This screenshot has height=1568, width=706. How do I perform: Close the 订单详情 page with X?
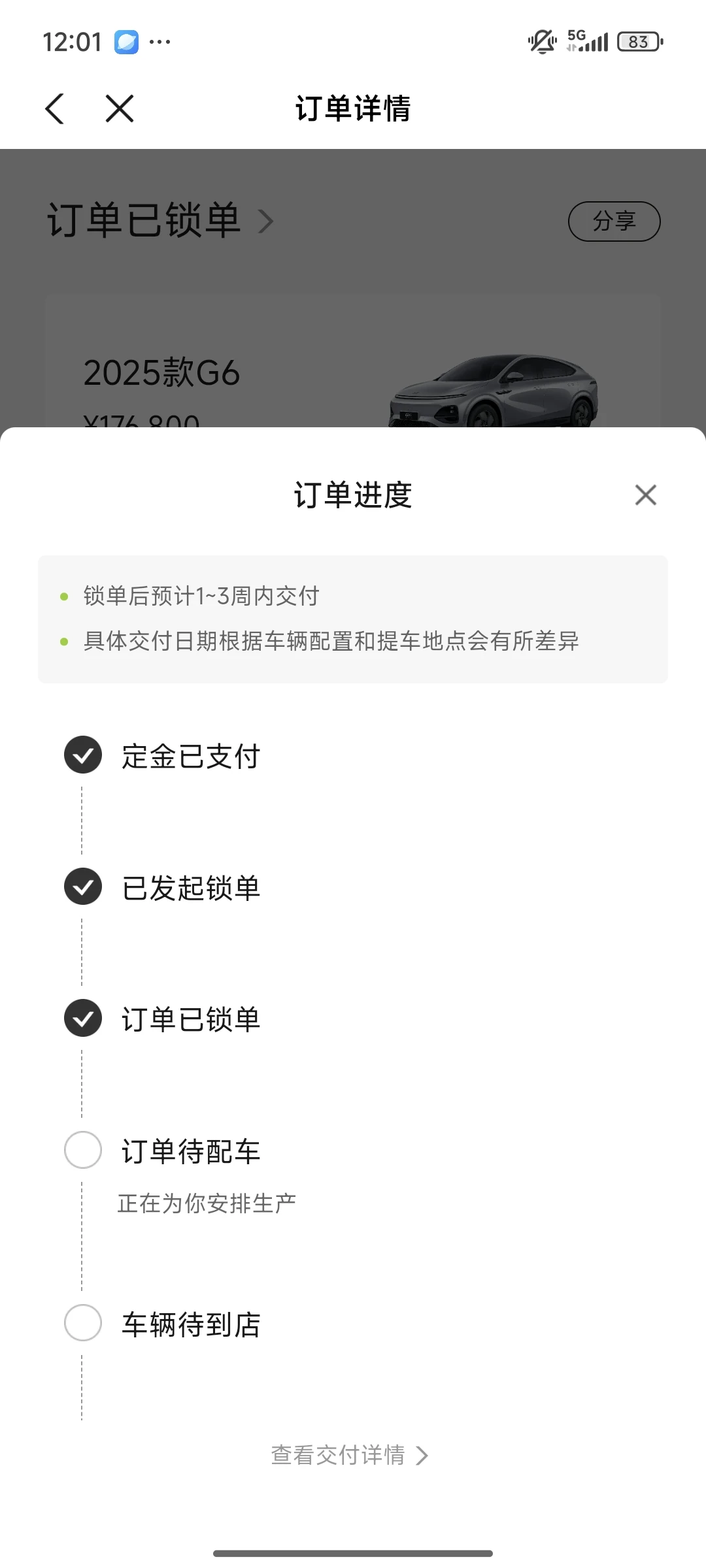120,108
